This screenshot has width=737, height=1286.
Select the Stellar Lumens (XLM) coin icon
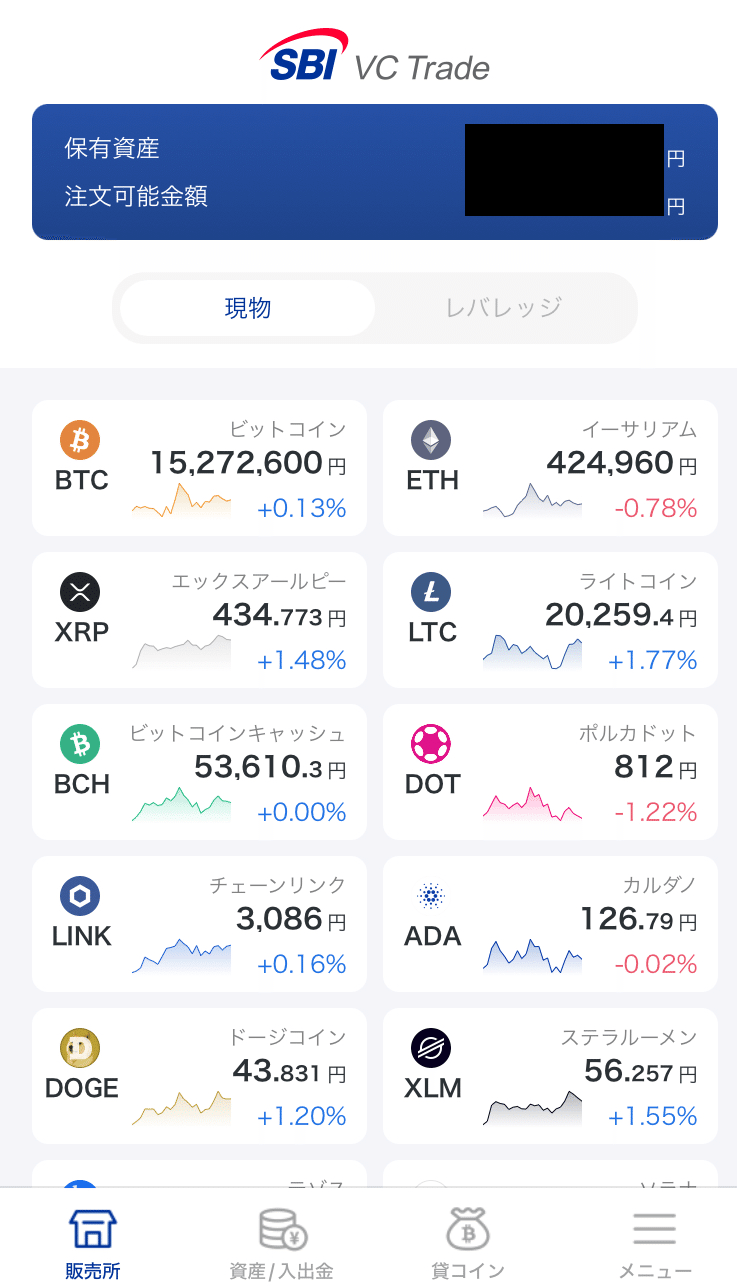pyautogui.click(x=431, y=1048)
